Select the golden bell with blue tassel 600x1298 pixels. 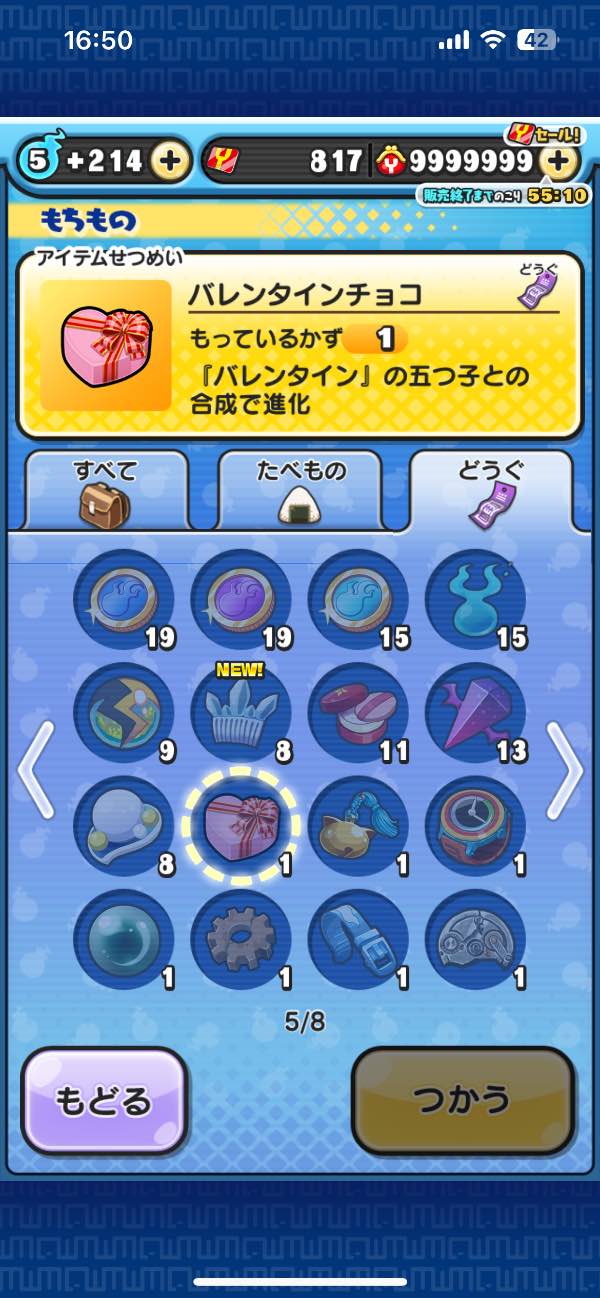[358, 825]
